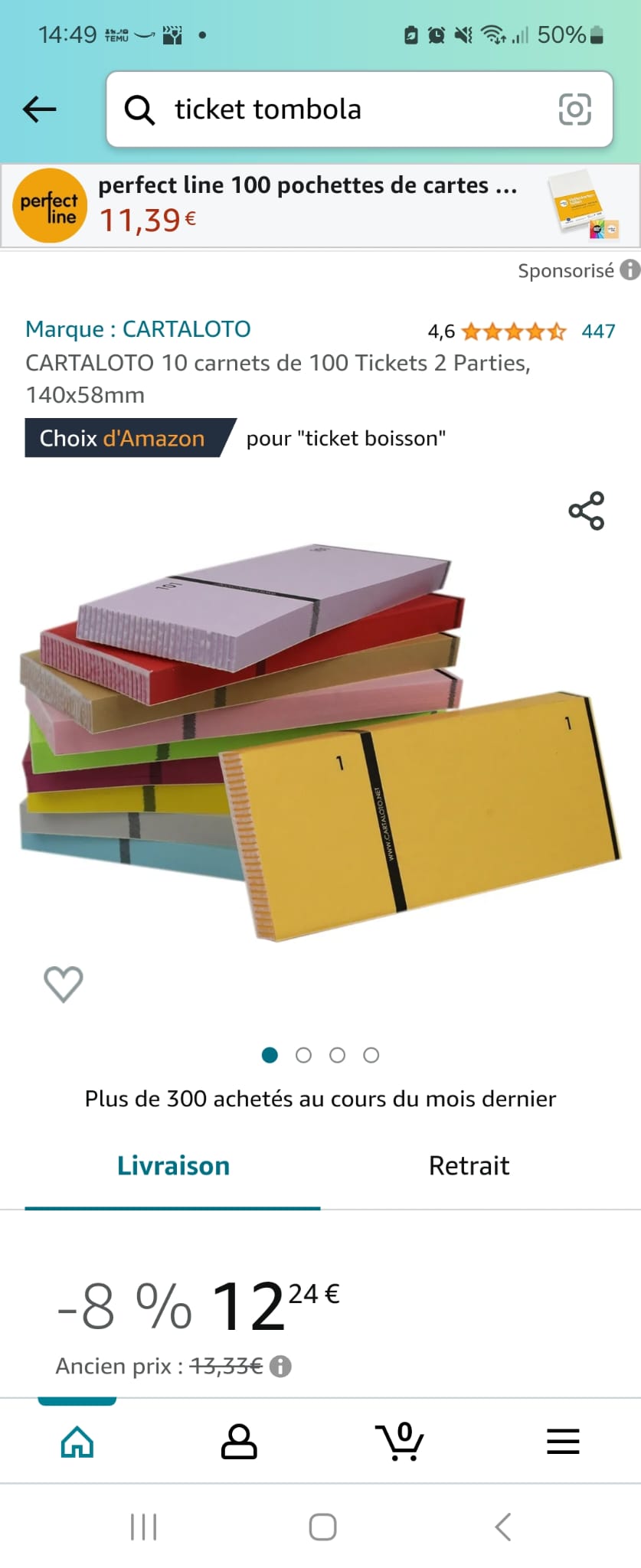View sponsored ad info icon

630,270
